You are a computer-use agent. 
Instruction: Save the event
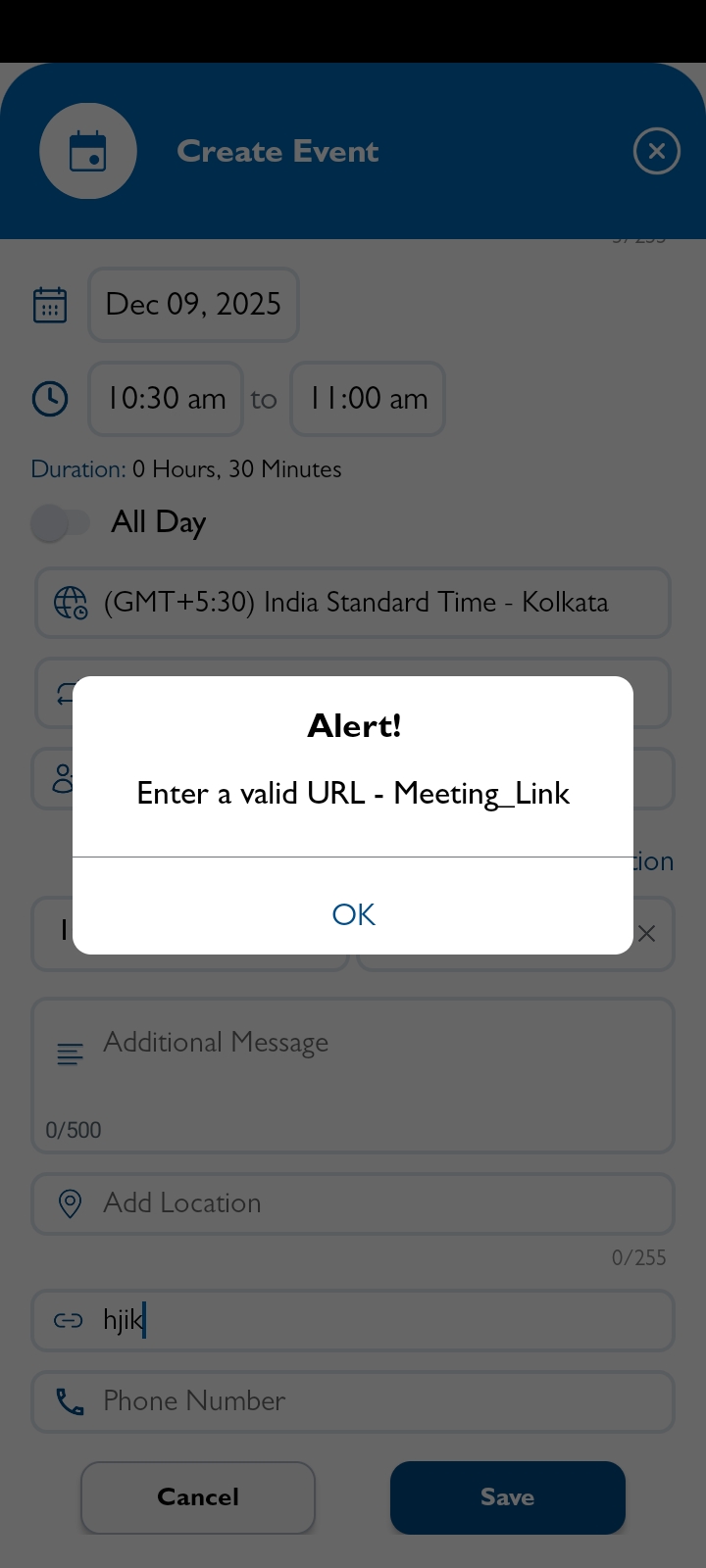point(507,1496)
